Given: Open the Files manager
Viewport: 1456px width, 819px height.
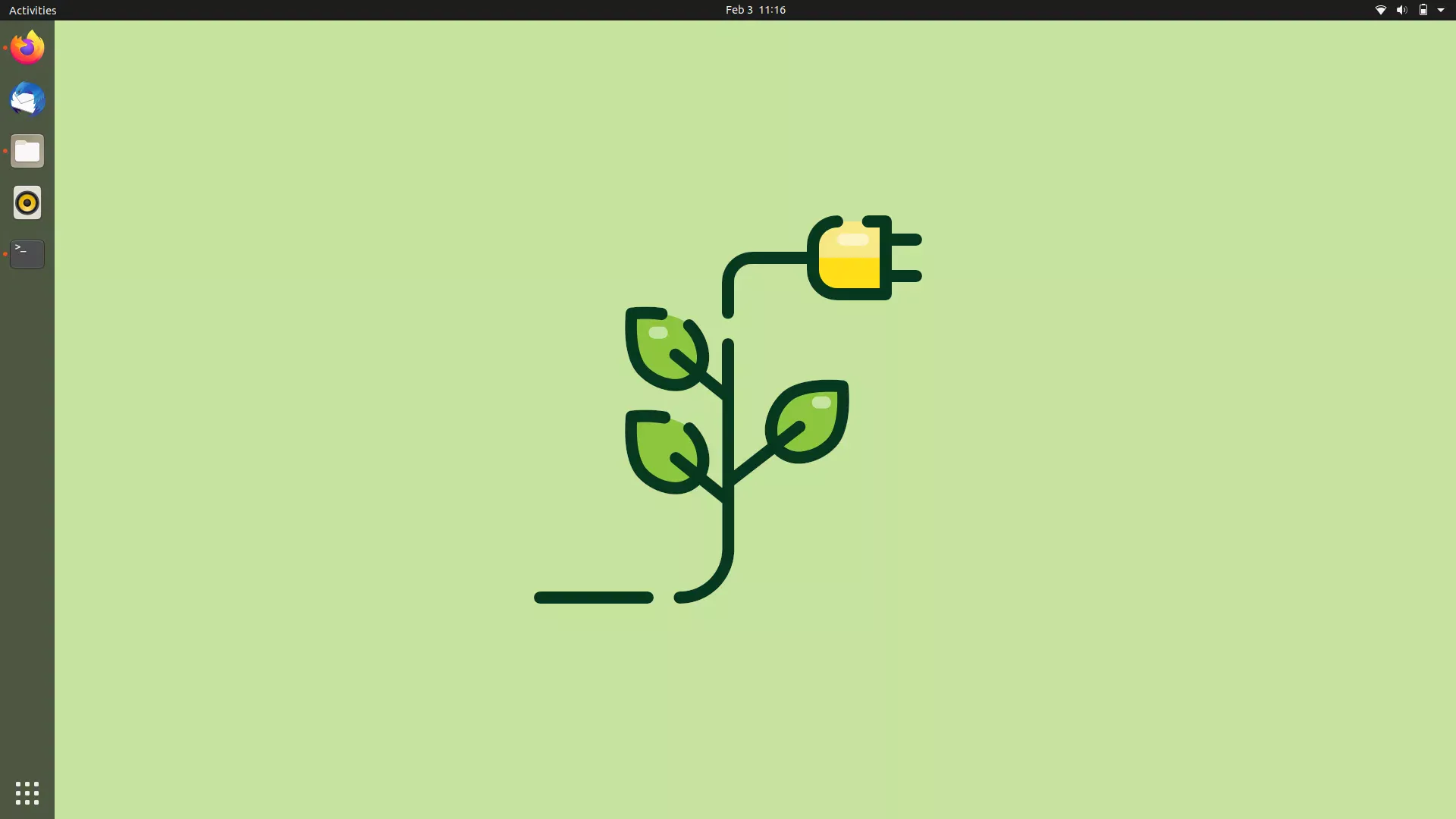Looking at the screenshot, I should [x=27, y=151].
